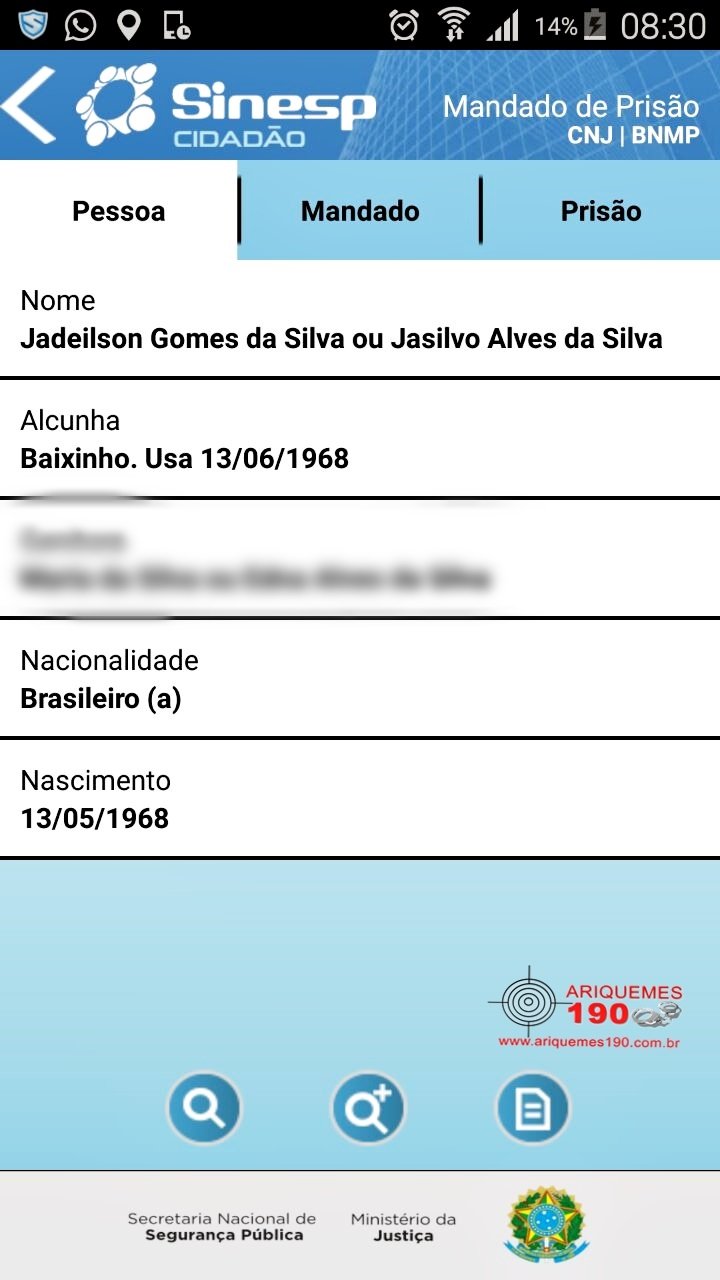This screenshot has width=720, height=1280.
Task: Select the Pessoa tab
Action: click(x=118, y=211)
